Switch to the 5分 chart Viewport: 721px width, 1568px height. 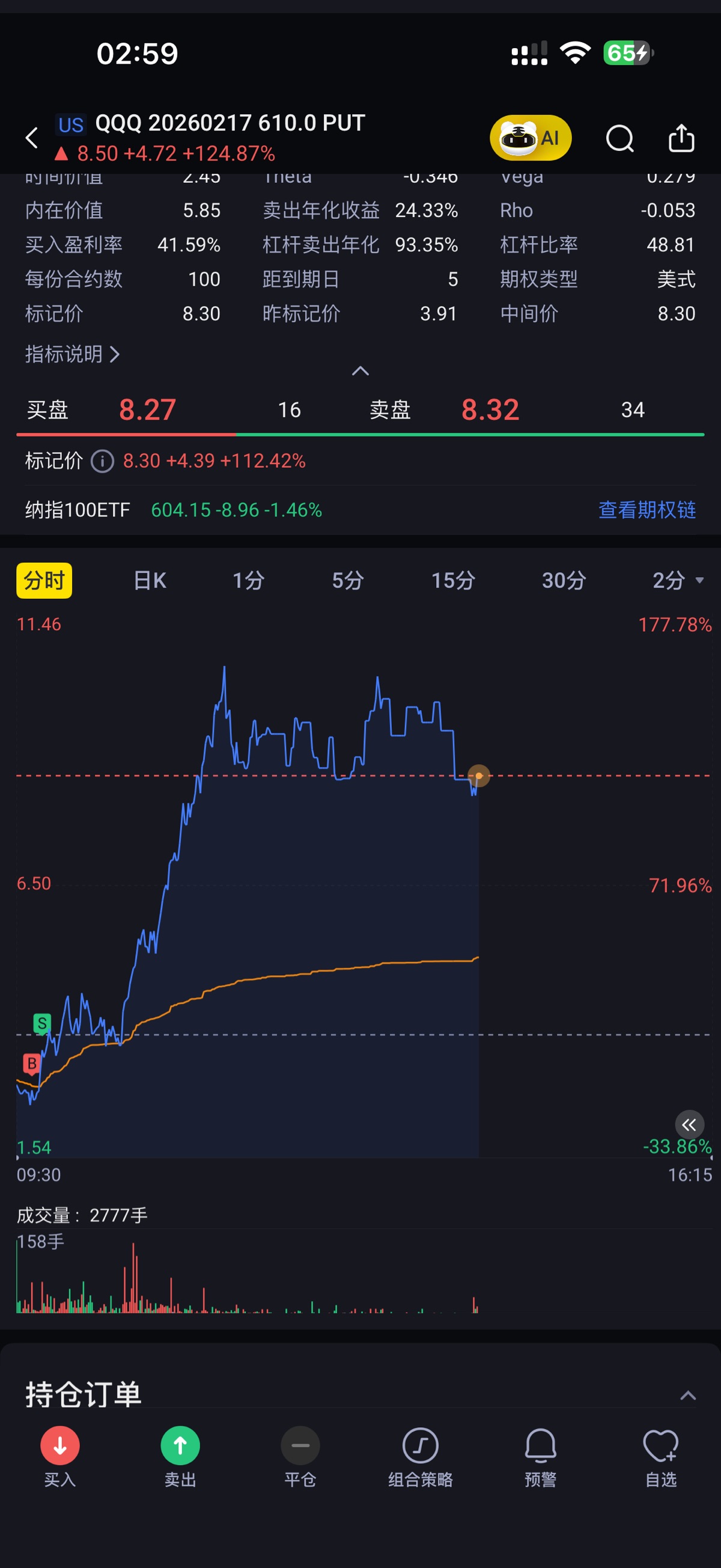347,580
